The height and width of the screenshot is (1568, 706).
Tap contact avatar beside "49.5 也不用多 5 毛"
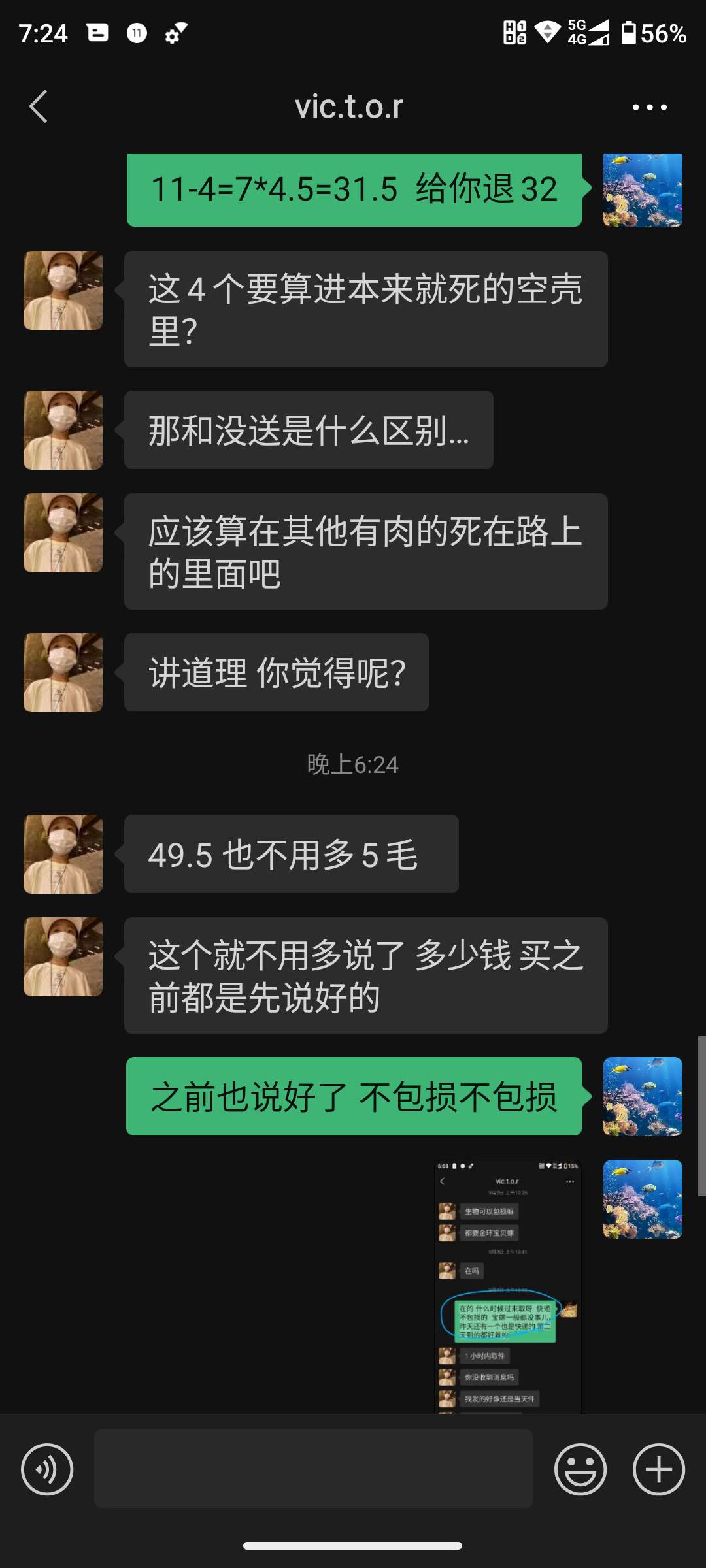click(x=63, y=854)
